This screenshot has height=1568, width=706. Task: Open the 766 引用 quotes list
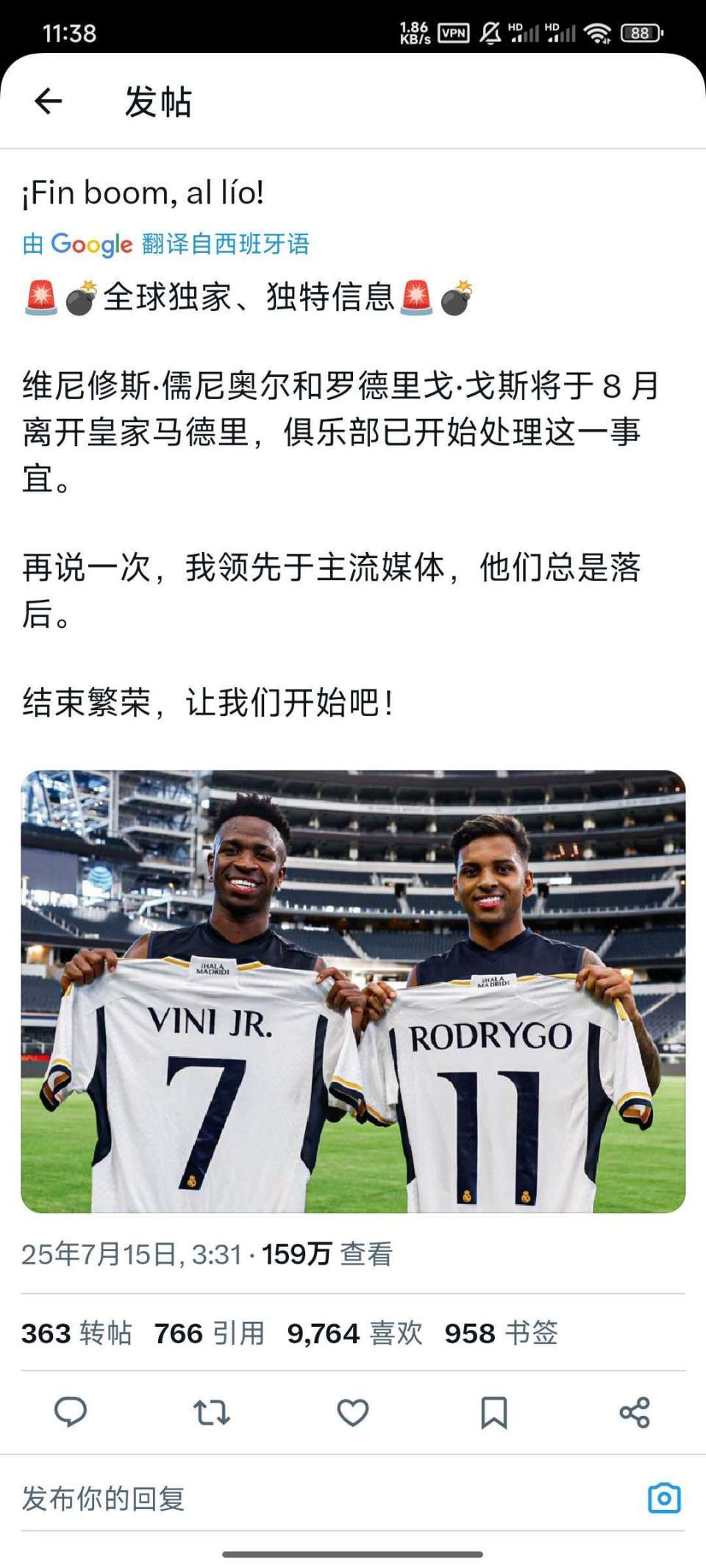pyautogui.click(x=210, y=1333)
